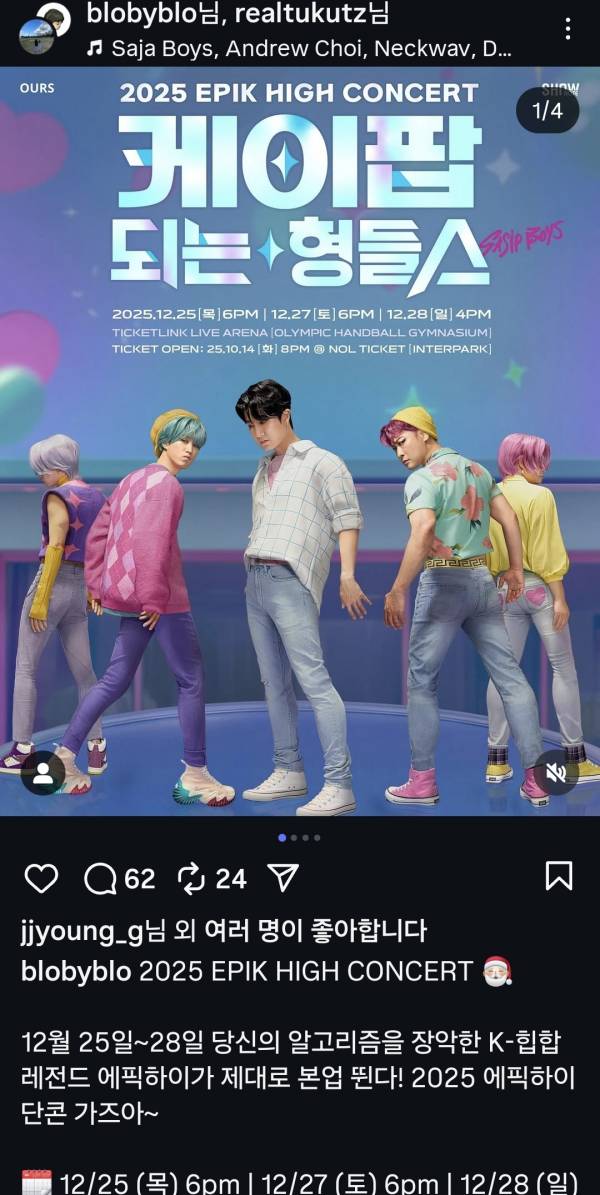Share the post via send icon
Screen dimensions: 600x1195
point(284,878)
